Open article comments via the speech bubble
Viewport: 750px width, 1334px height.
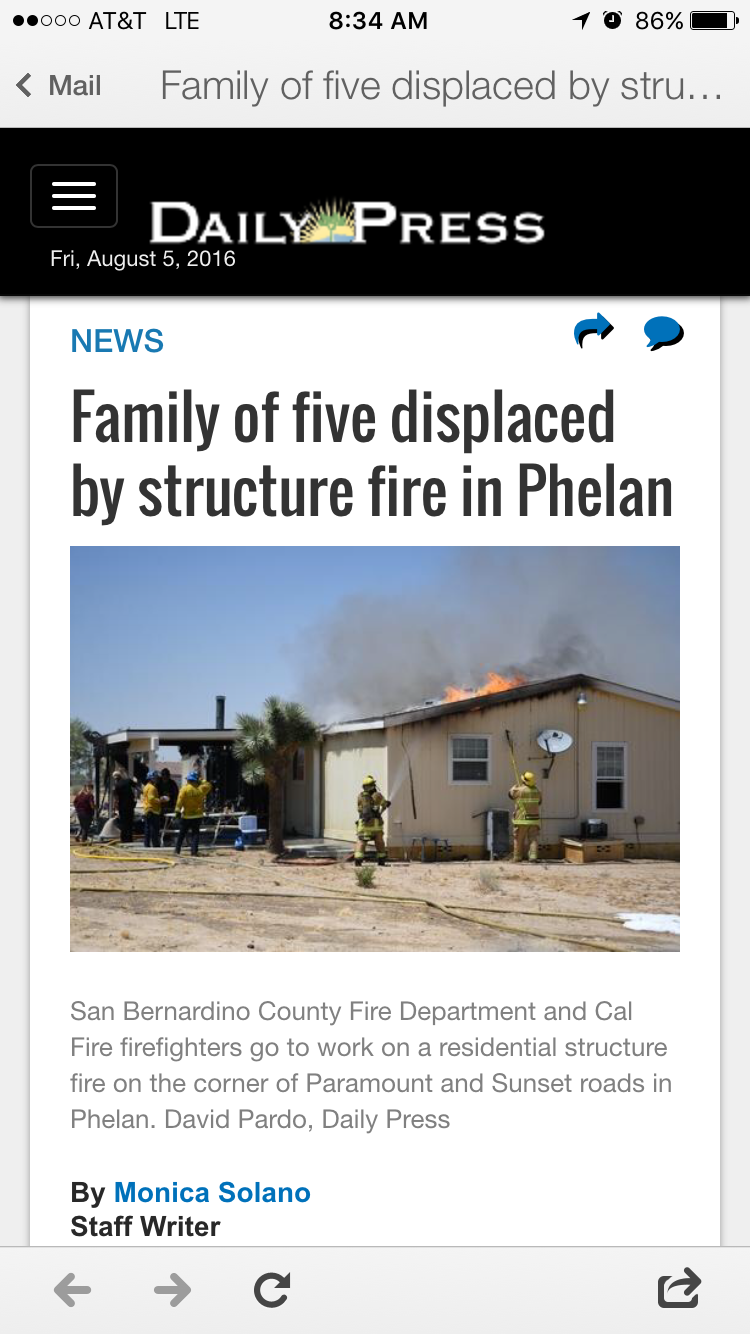(x=663, y=332)
